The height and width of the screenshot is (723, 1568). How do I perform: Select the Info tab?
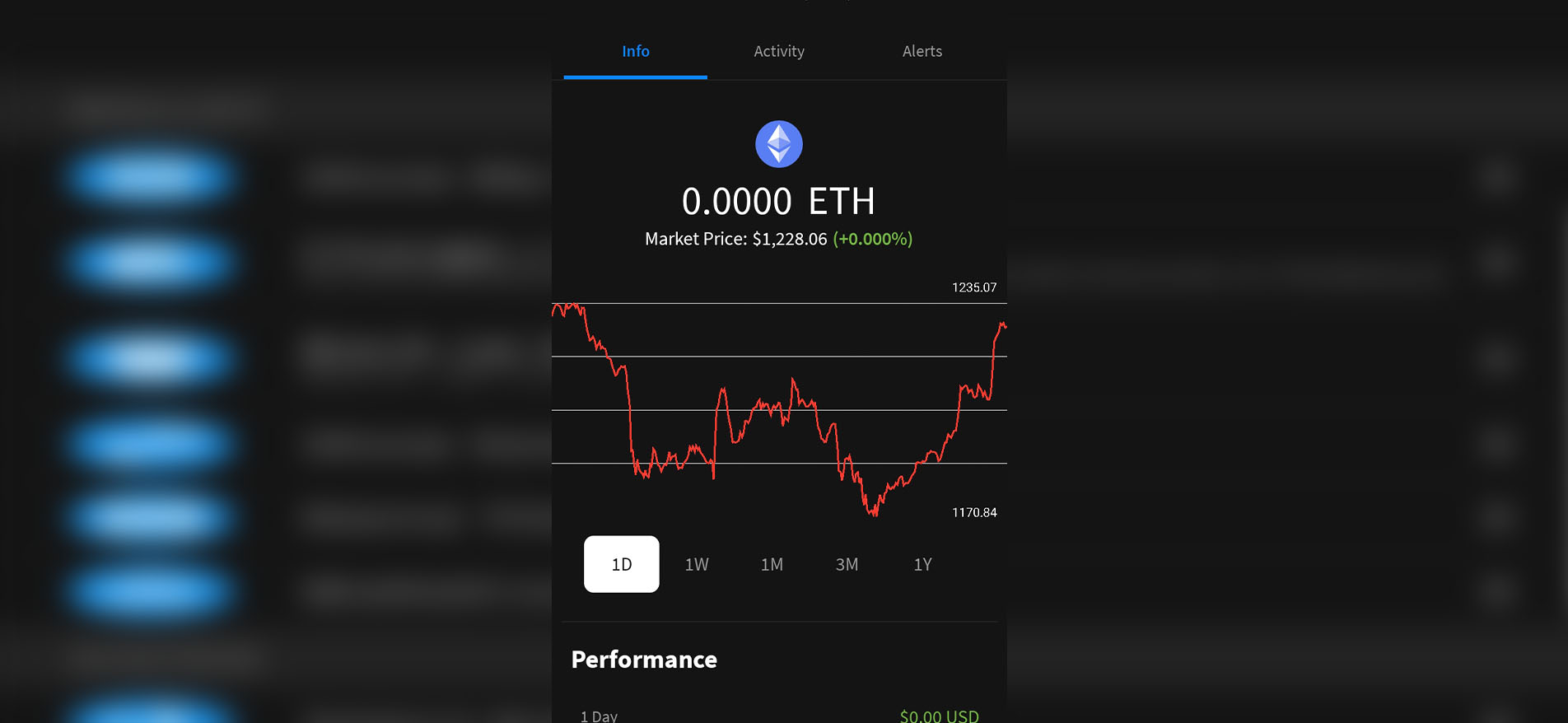click(x=635, y=51)
